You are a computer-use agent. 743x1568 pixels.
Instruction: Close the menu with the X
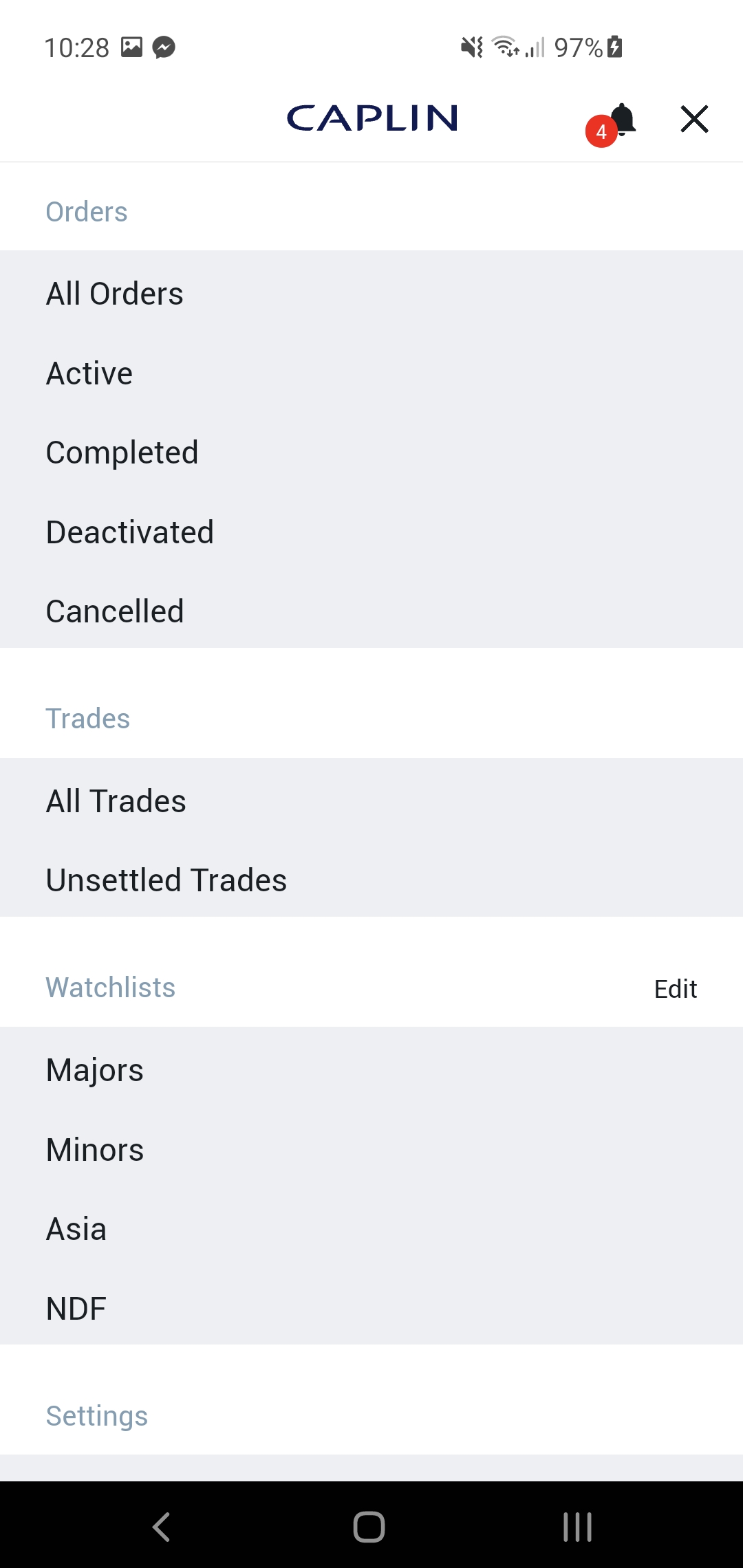pos(694,119)
